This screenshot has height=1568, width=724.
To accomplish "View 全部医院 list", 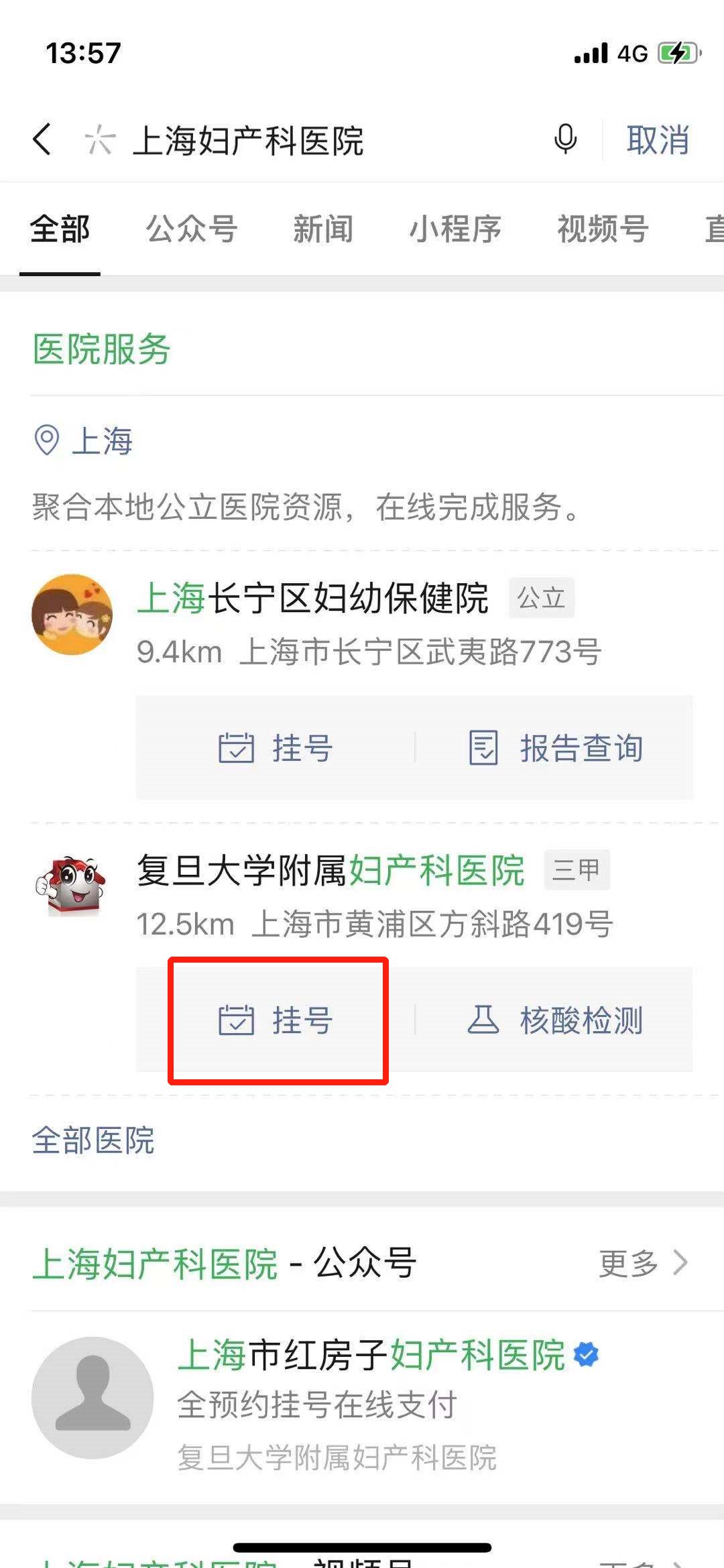I will pyautogui.click(x=93, y=1140).
